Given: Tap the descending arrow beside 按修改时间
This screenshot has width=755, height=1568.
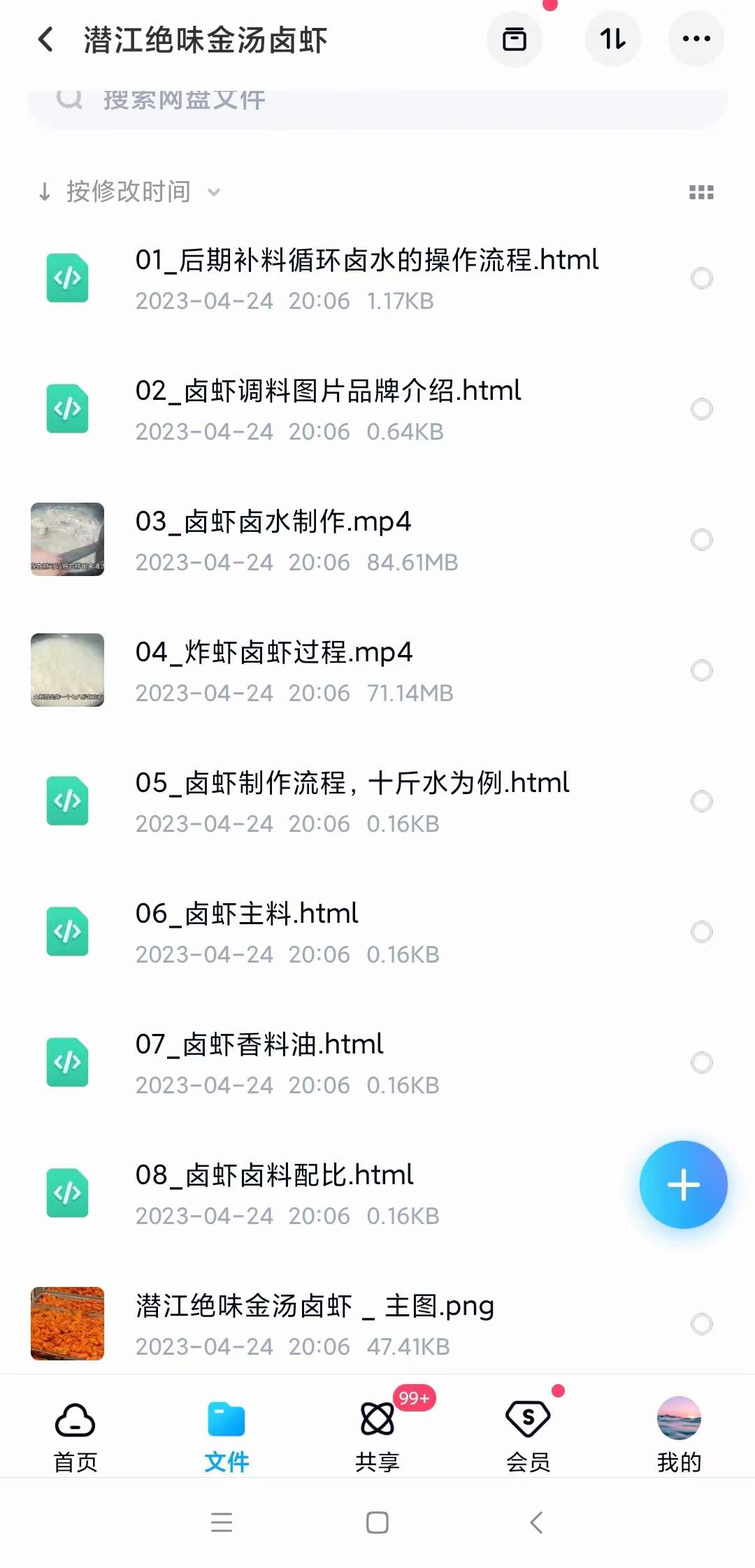Looking at the screenshot, I should click(44, 192).
